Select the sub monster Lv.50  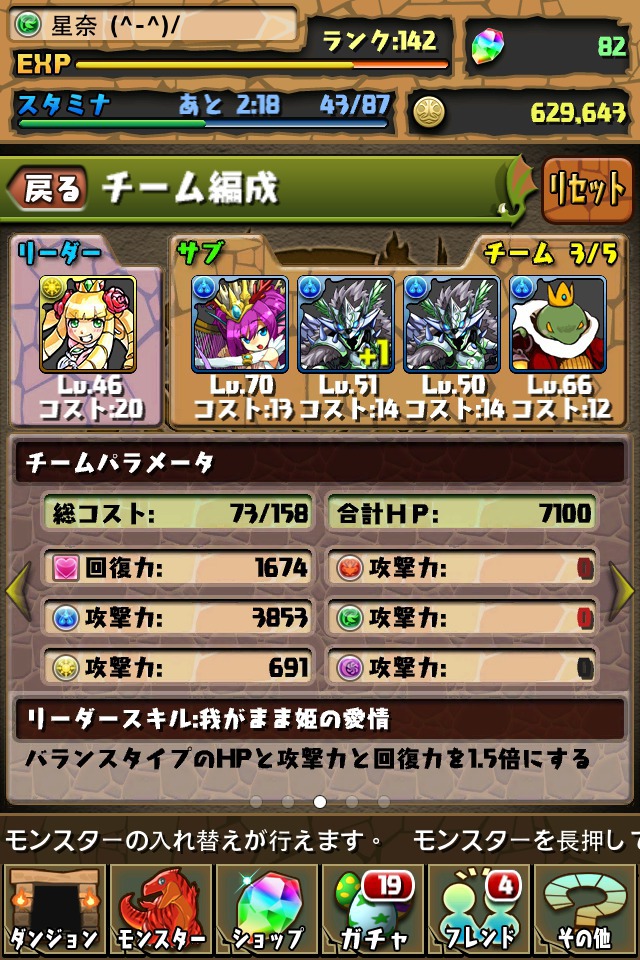tap(451, 324)
